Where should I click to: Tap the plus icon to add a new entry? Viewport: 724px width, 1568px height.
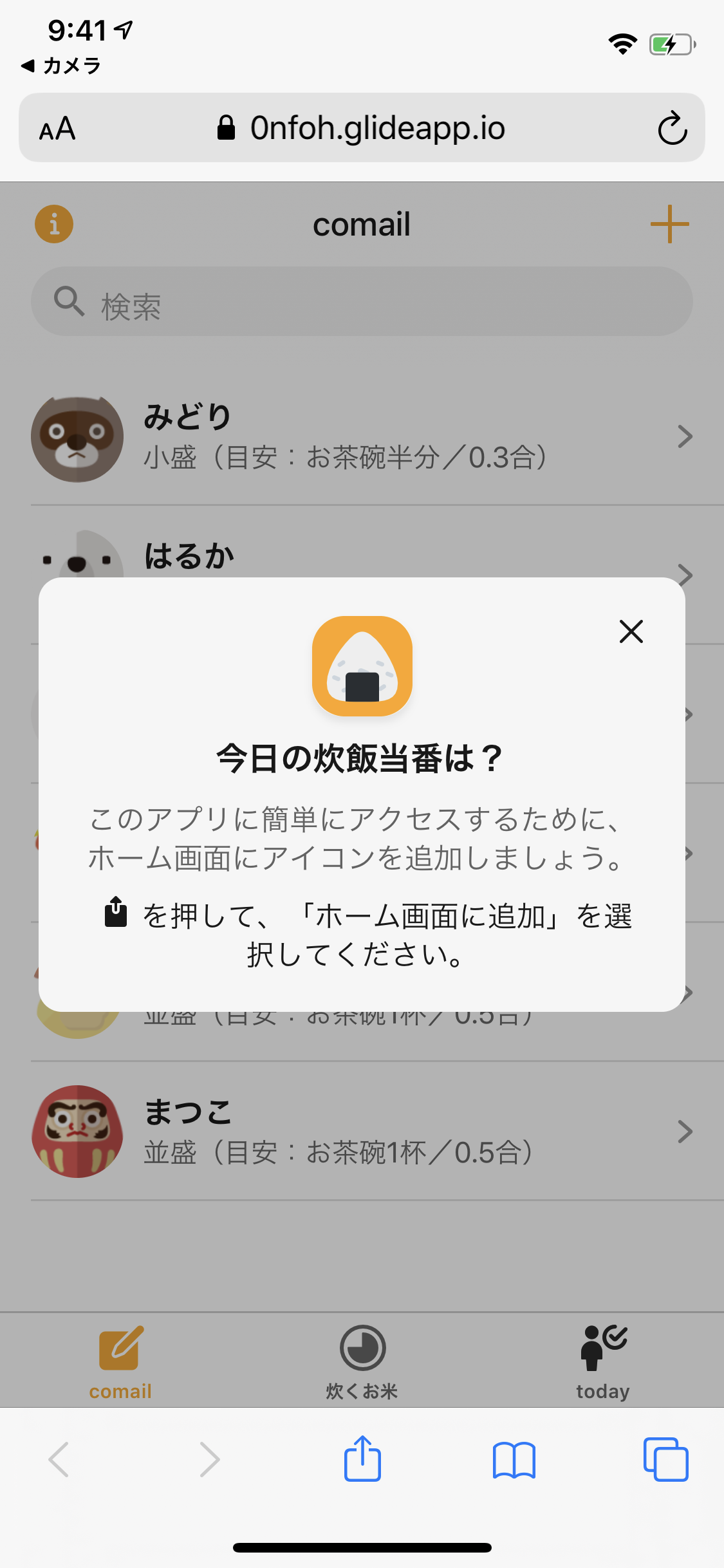pos(669,224)
